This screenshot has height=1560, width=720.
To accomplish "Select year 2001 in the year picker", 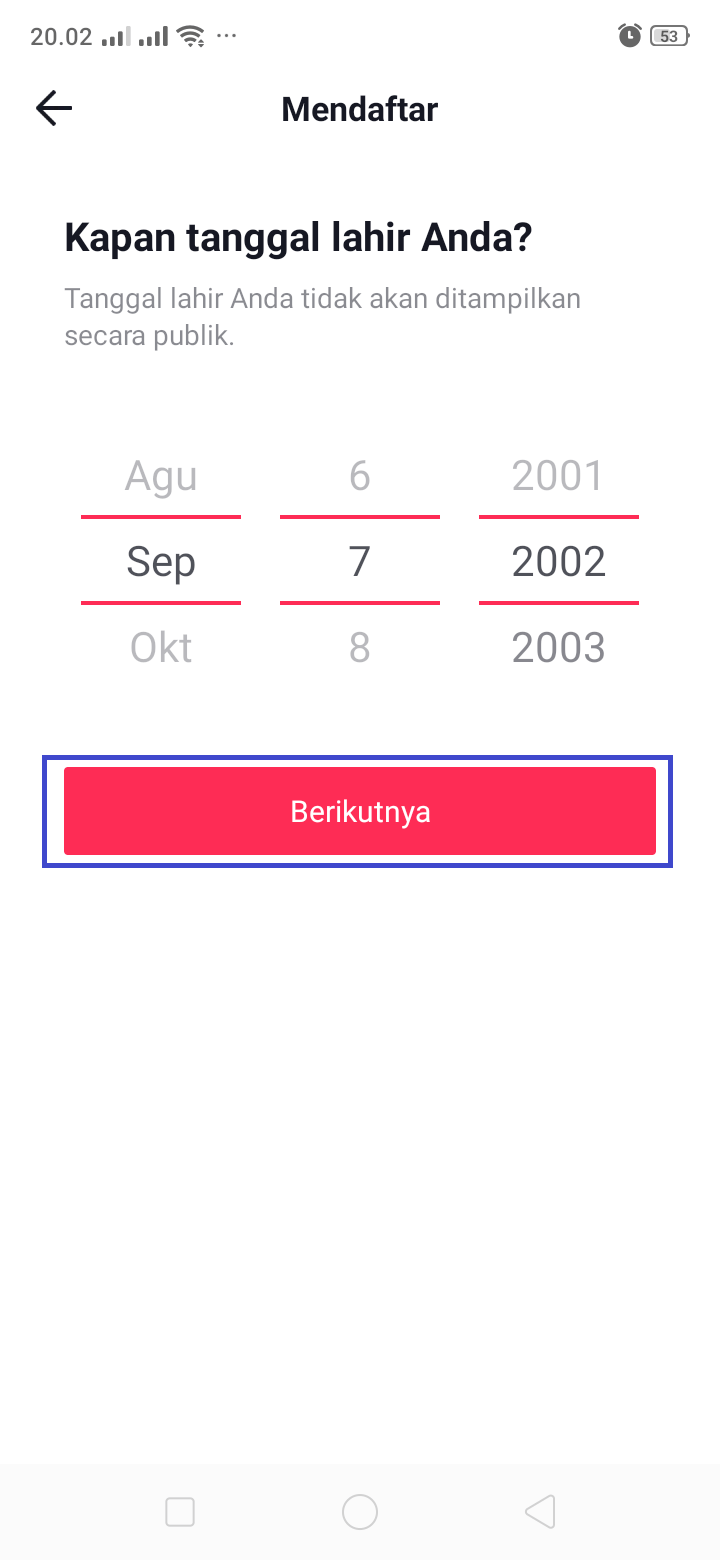I will pos(558,476).
